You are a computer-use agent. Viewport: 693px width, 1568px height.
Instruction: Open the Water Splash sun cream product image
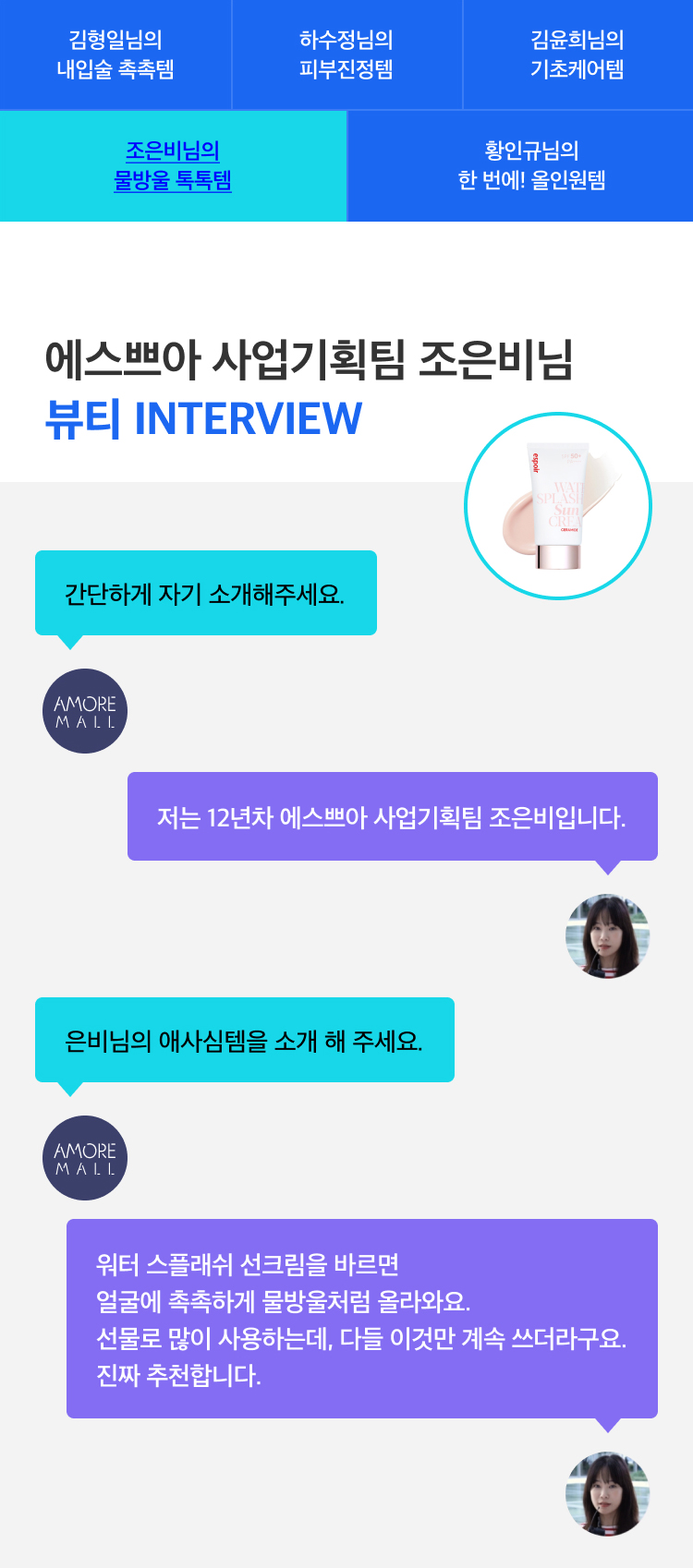point(558,506)
